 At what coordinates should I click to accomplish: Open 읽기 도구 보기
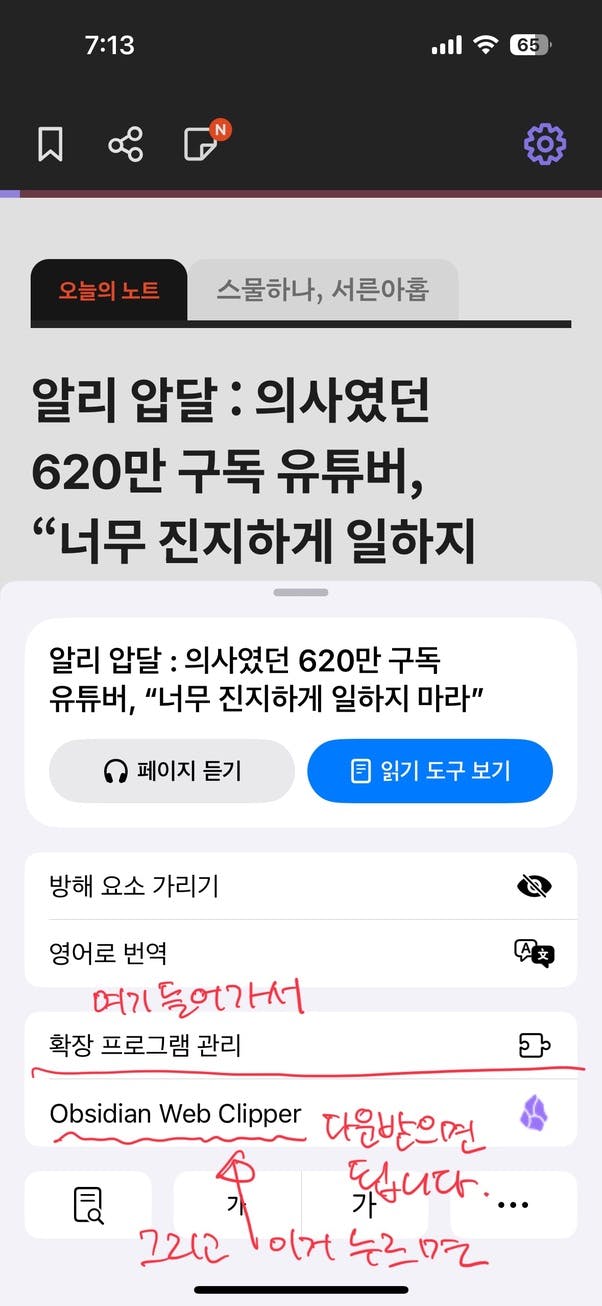coord(430,771)
